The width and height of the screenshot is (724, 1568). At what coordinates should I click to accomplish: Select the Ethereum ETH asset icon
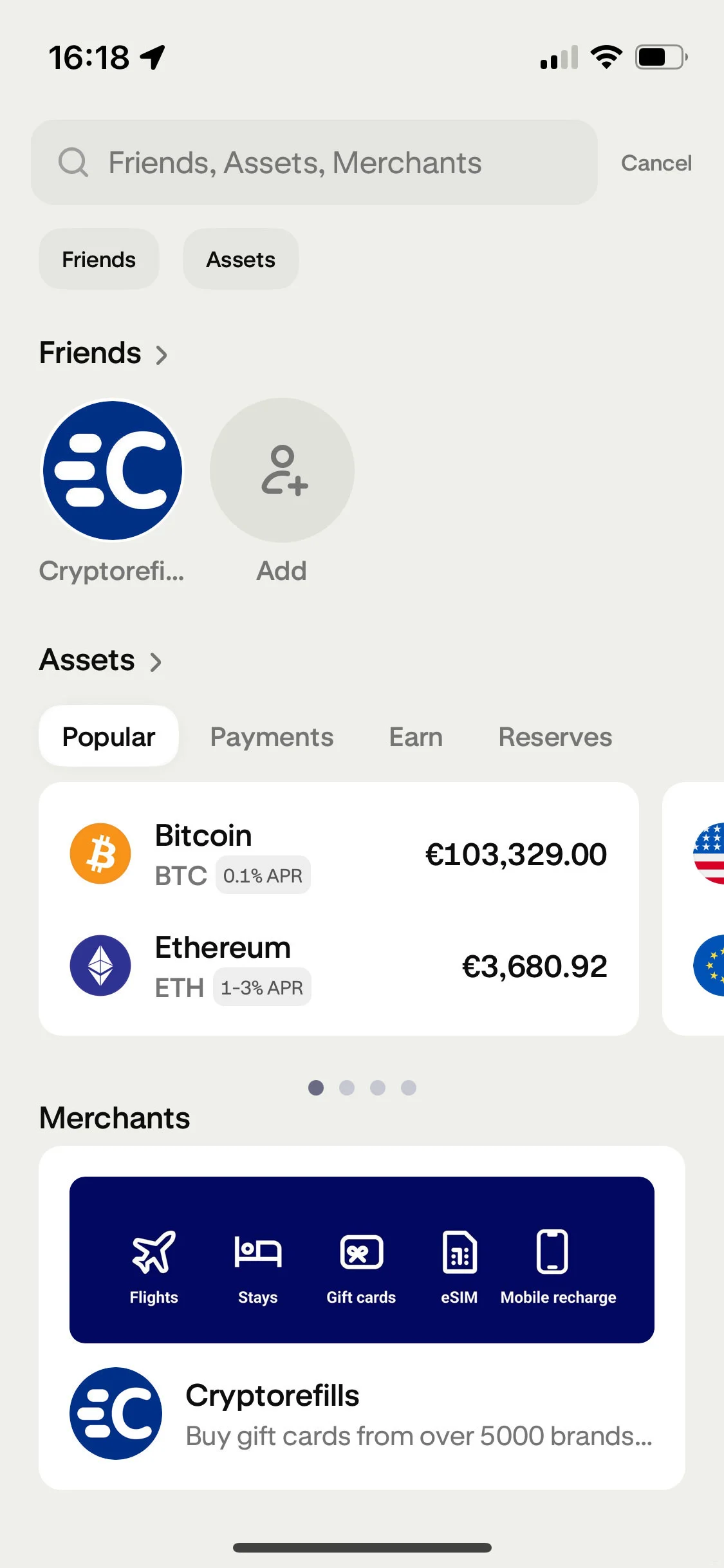point(100,966)
